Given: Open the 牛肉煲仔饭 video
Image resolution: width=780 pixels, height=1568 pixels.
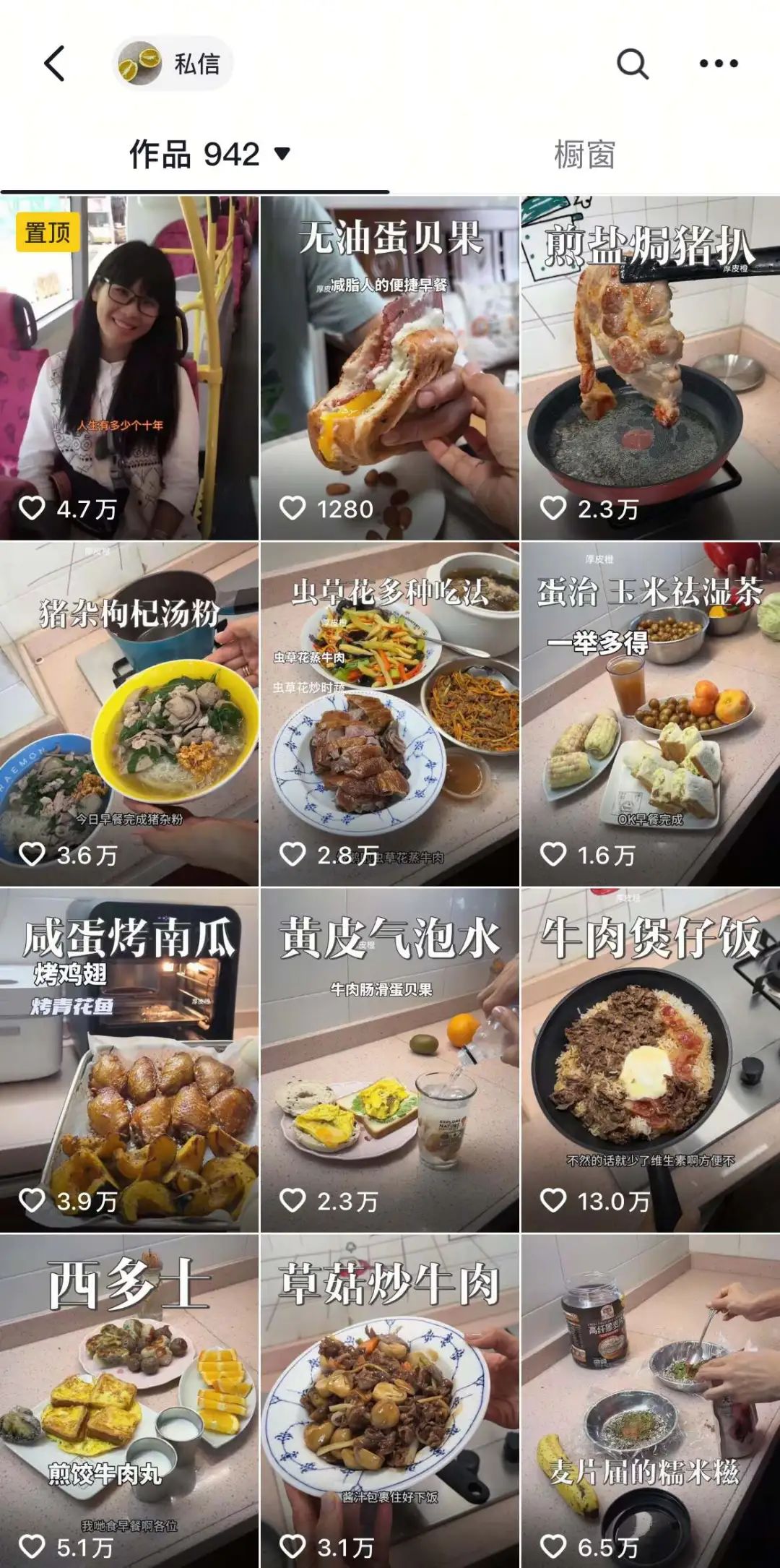Looking at the screenshot, I should coord(650,1060).
